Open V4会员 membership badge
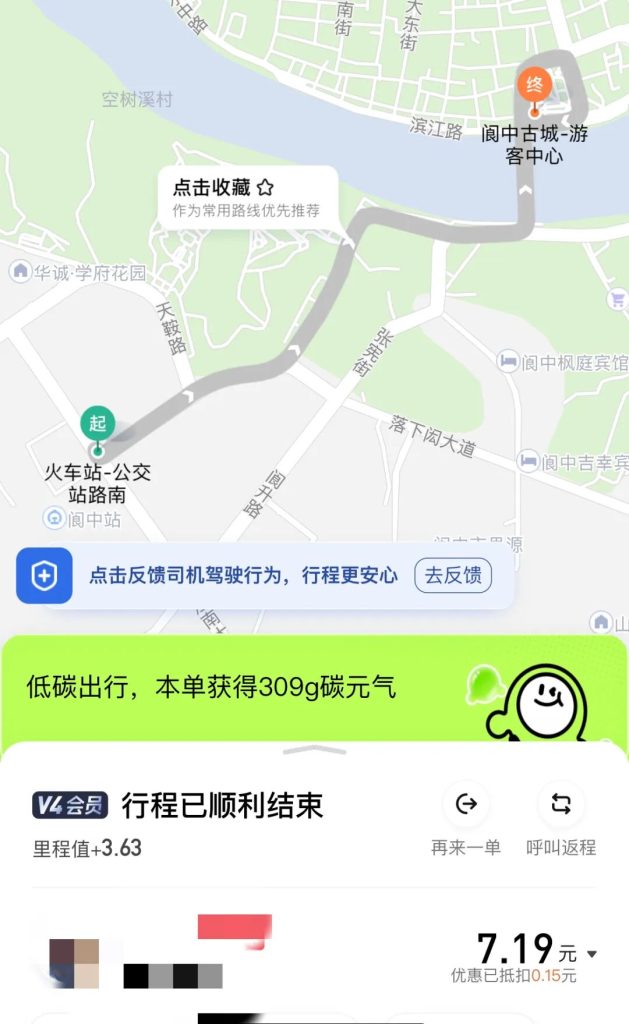 69,805
